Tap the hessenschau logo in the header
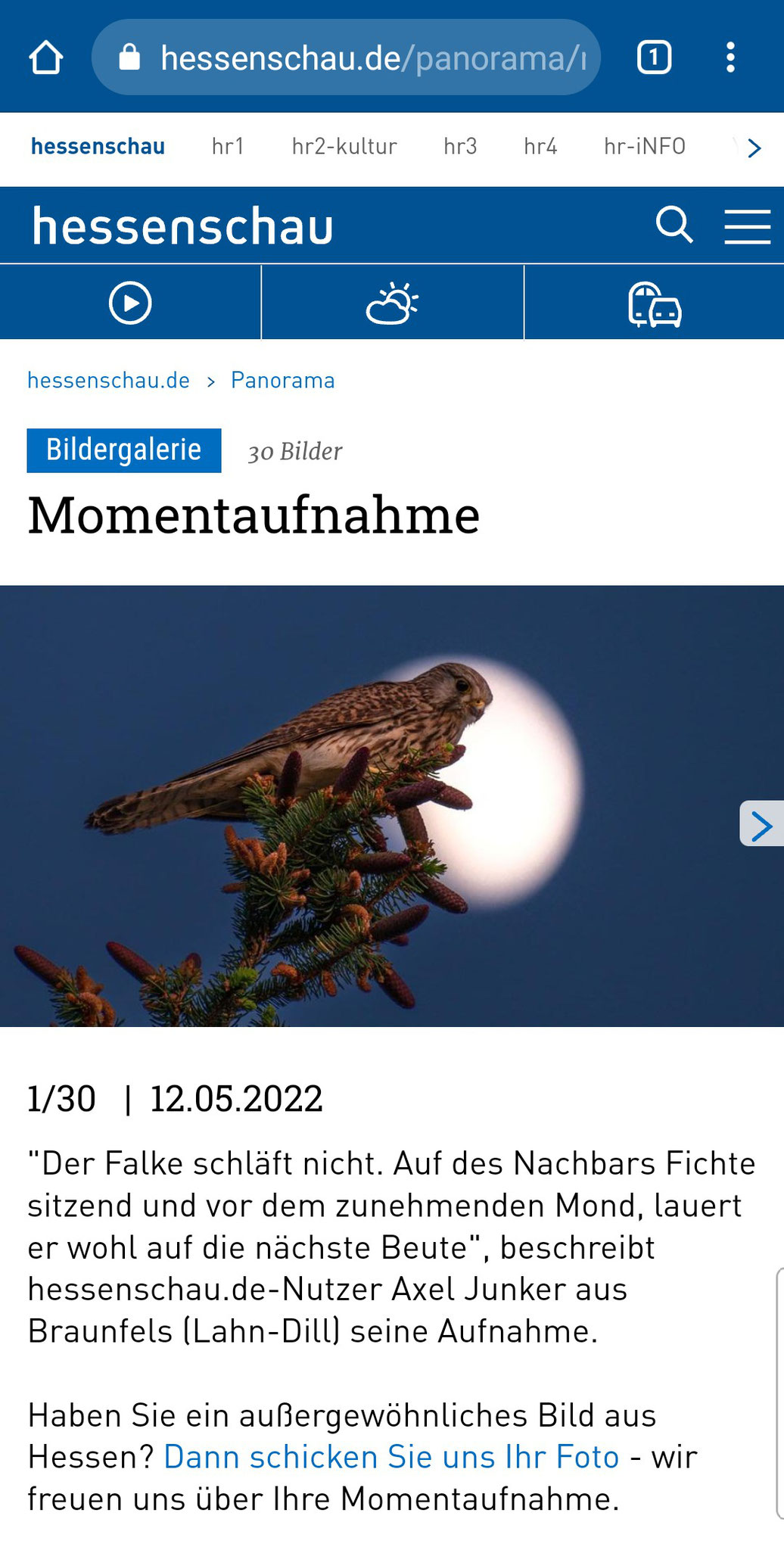The height and width of the screenshot is (1550, 784). [182, 226]
